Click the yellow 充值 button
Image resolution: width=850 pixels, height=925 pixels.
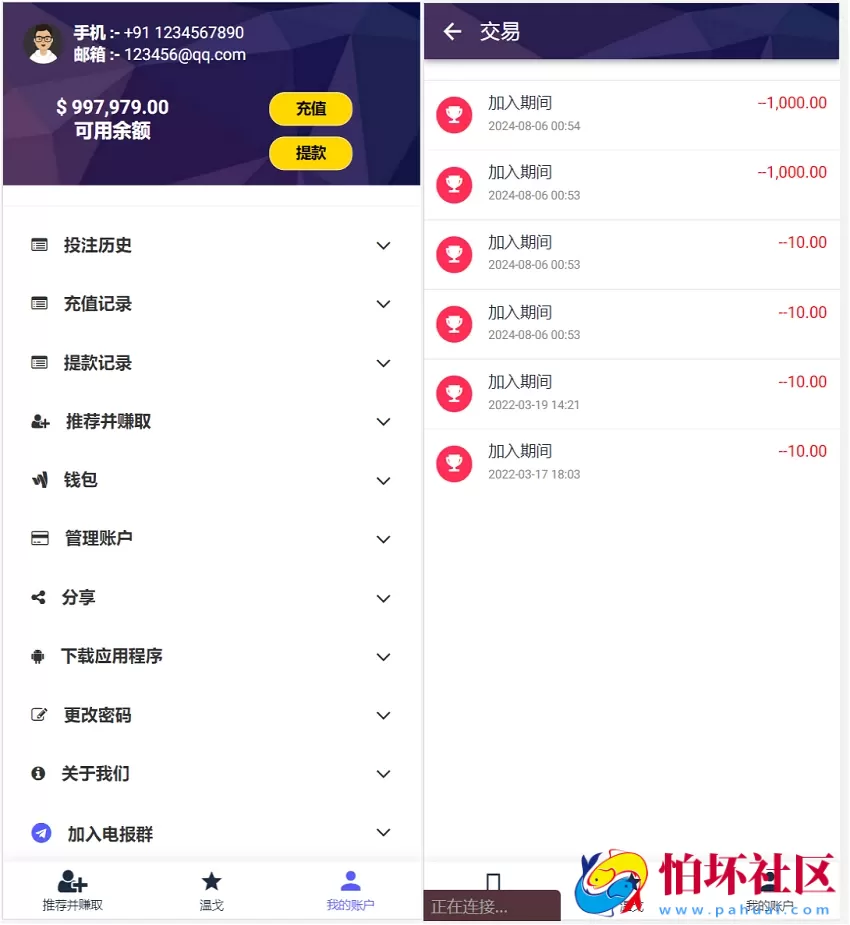click(310, 109)
